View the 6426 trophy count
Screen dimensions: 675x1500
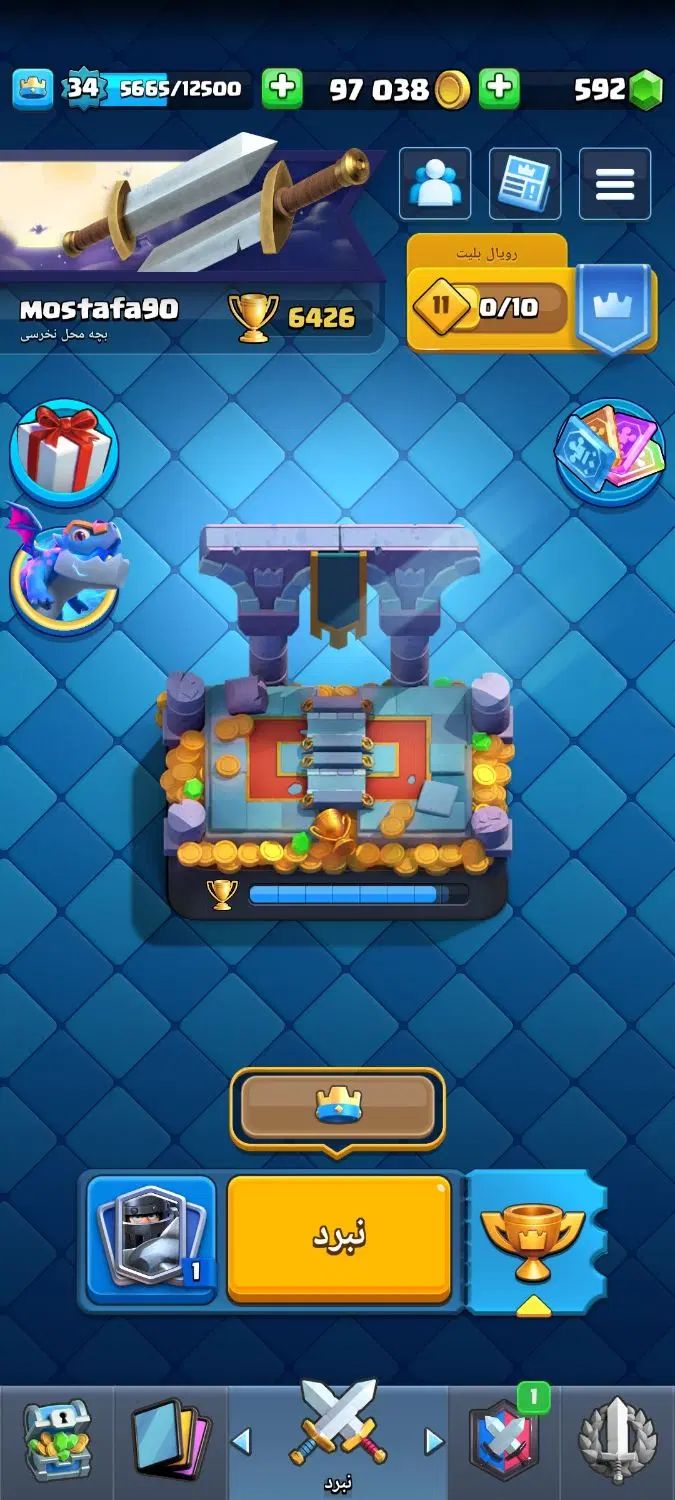point(300,318)
